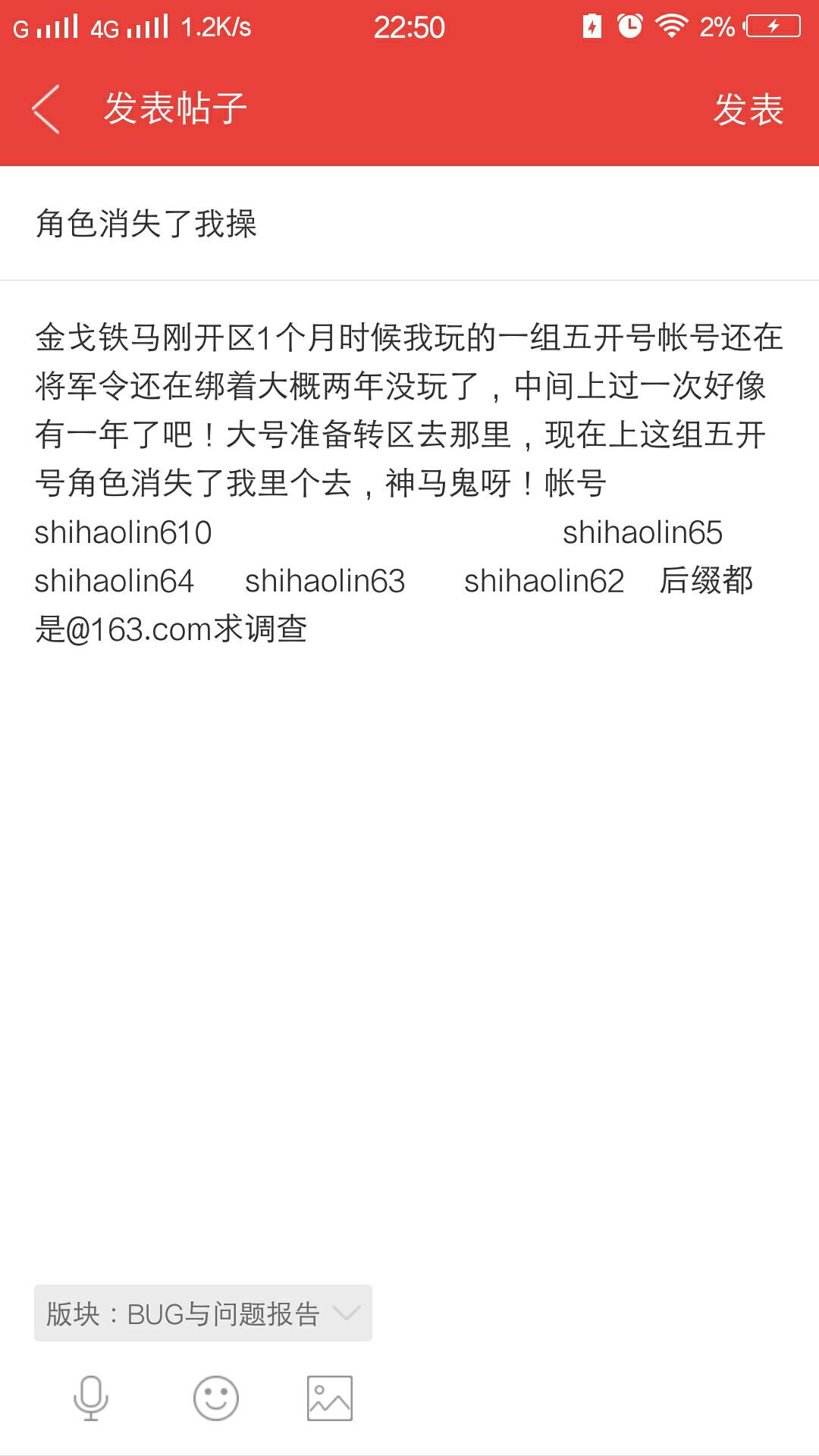Tap the microphone voice input icon

91,1398
